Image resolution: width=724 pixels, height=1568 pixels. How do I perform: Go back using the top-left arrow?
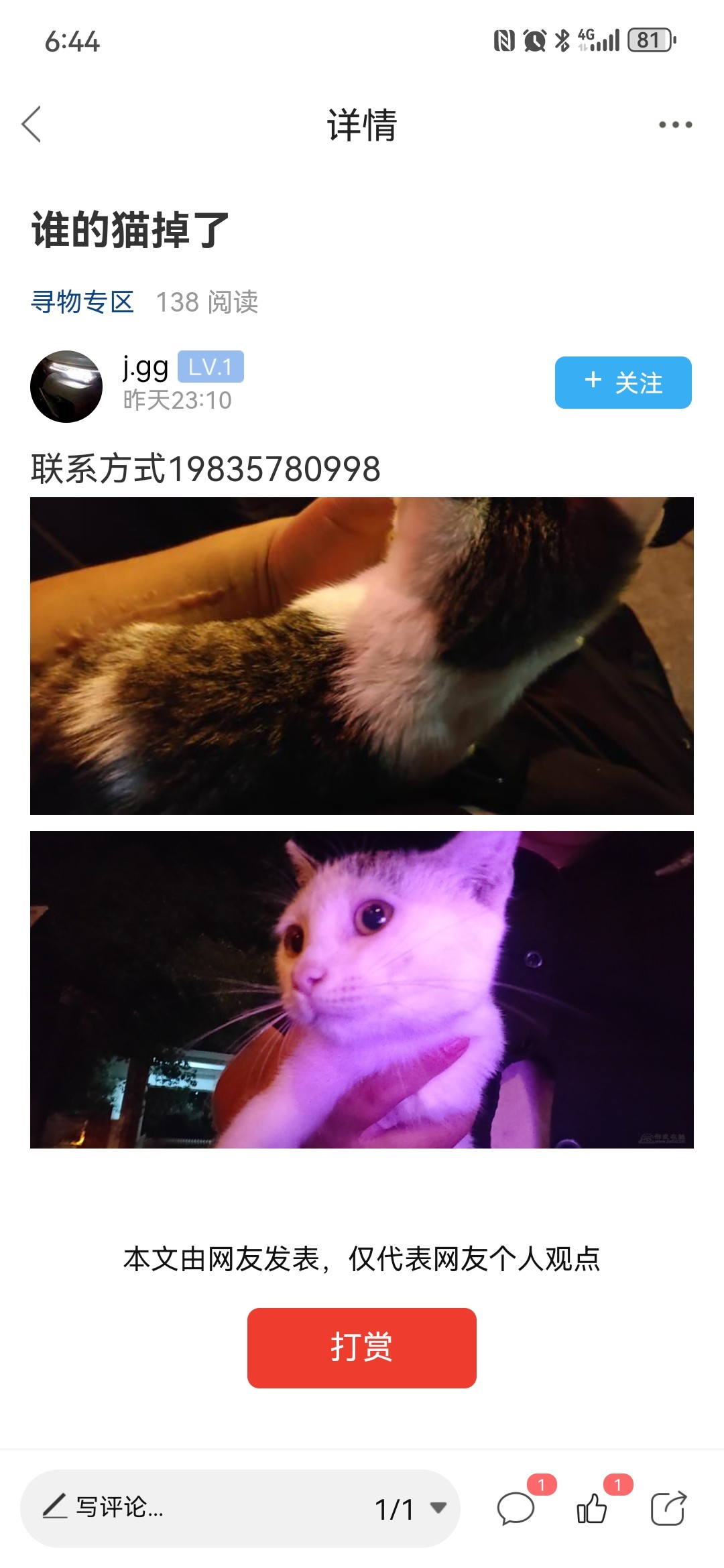[x=32, y=125]
